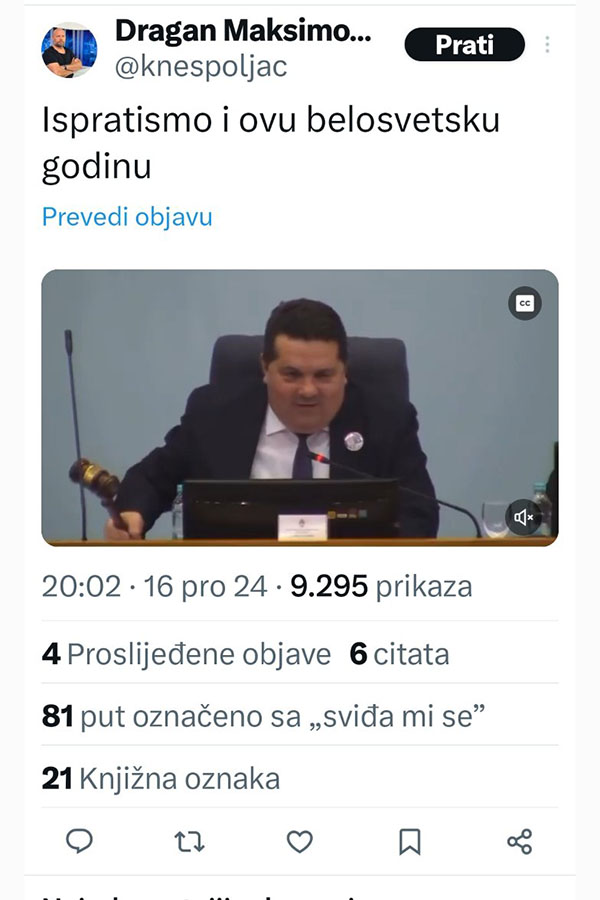The height and width of the screenshot is (900, 600).
Task: Share this post
Action: 519,842
